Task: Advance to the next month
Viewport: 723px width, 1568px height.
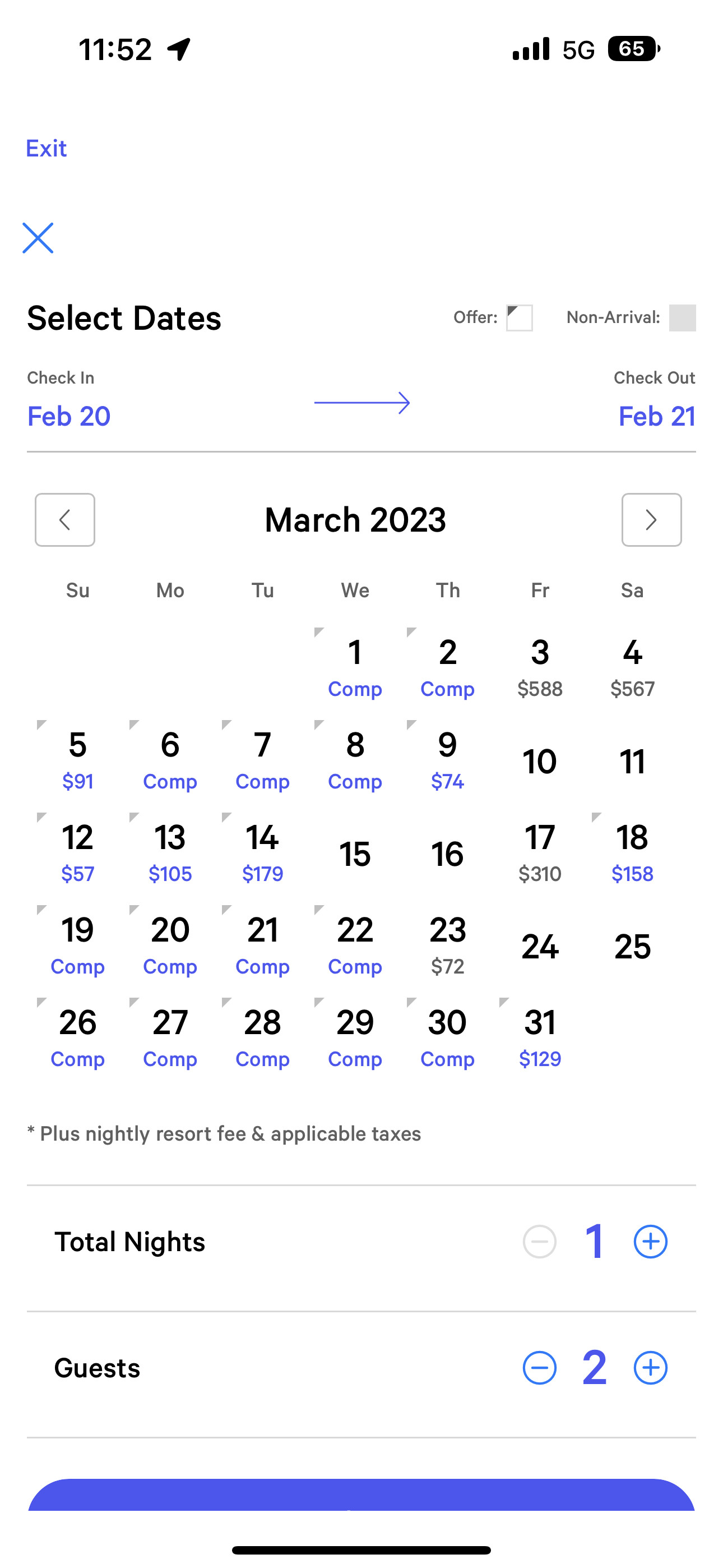Action: (x=651, y=520)
